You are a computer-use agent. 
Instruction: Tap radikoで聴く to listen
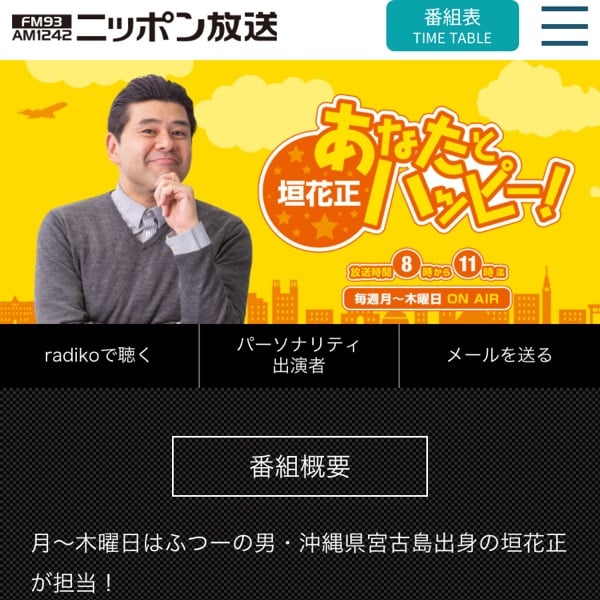point(99,355)
